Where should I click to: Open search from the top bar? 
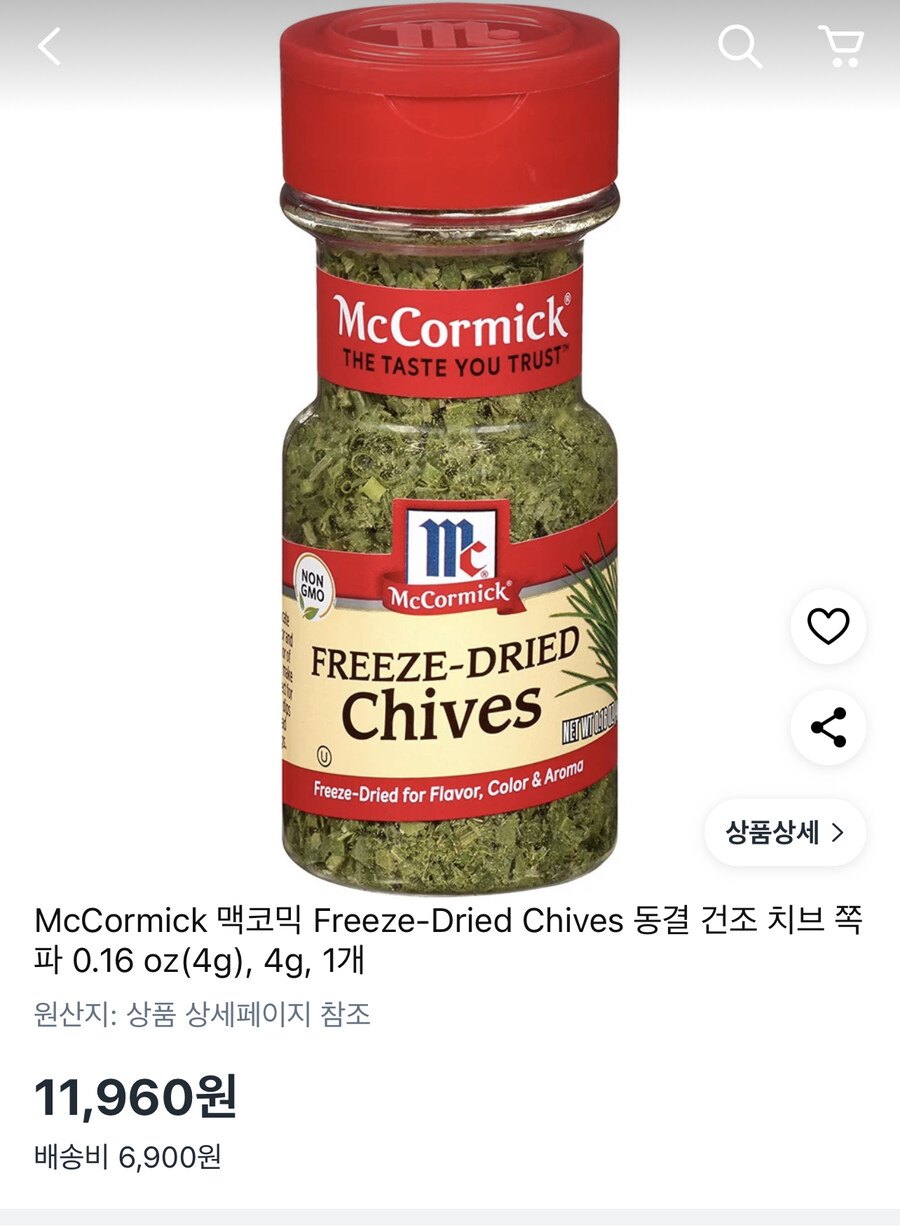(x=740, y=46)
